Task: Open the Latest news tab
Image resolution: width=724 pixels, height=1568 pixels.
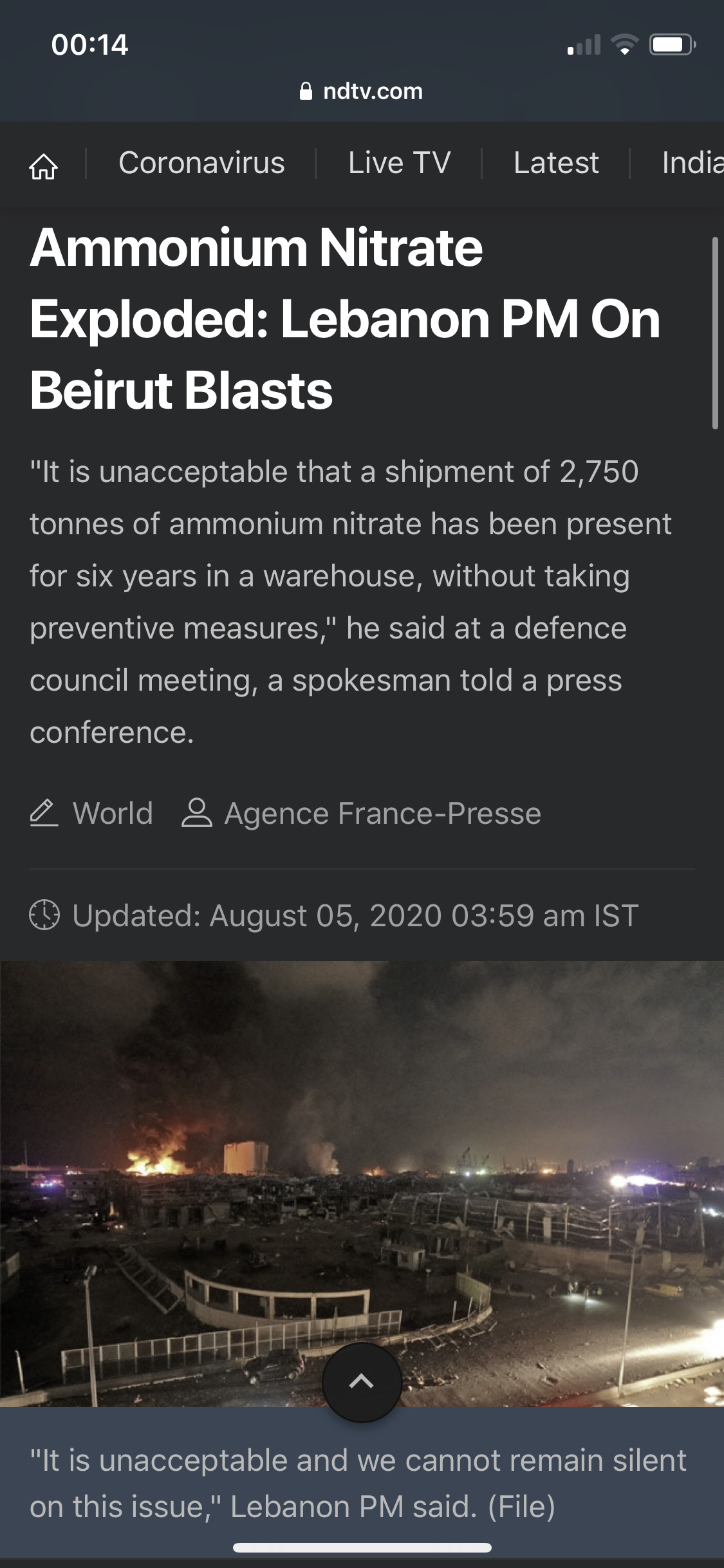Action: (x=556, y=163)
